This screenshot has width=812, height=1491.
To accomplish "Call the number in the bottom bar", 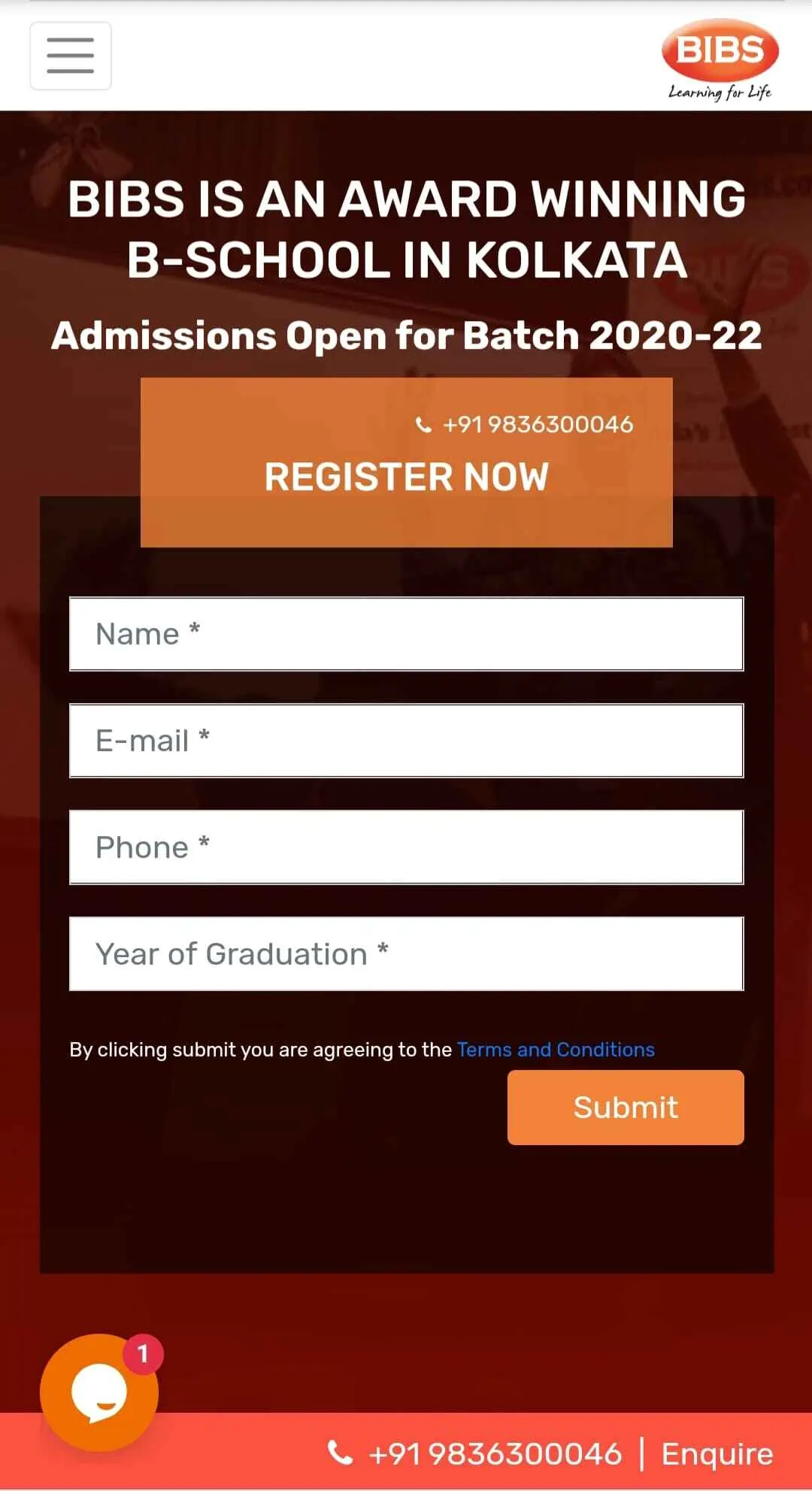I will tap(475, 1454).
